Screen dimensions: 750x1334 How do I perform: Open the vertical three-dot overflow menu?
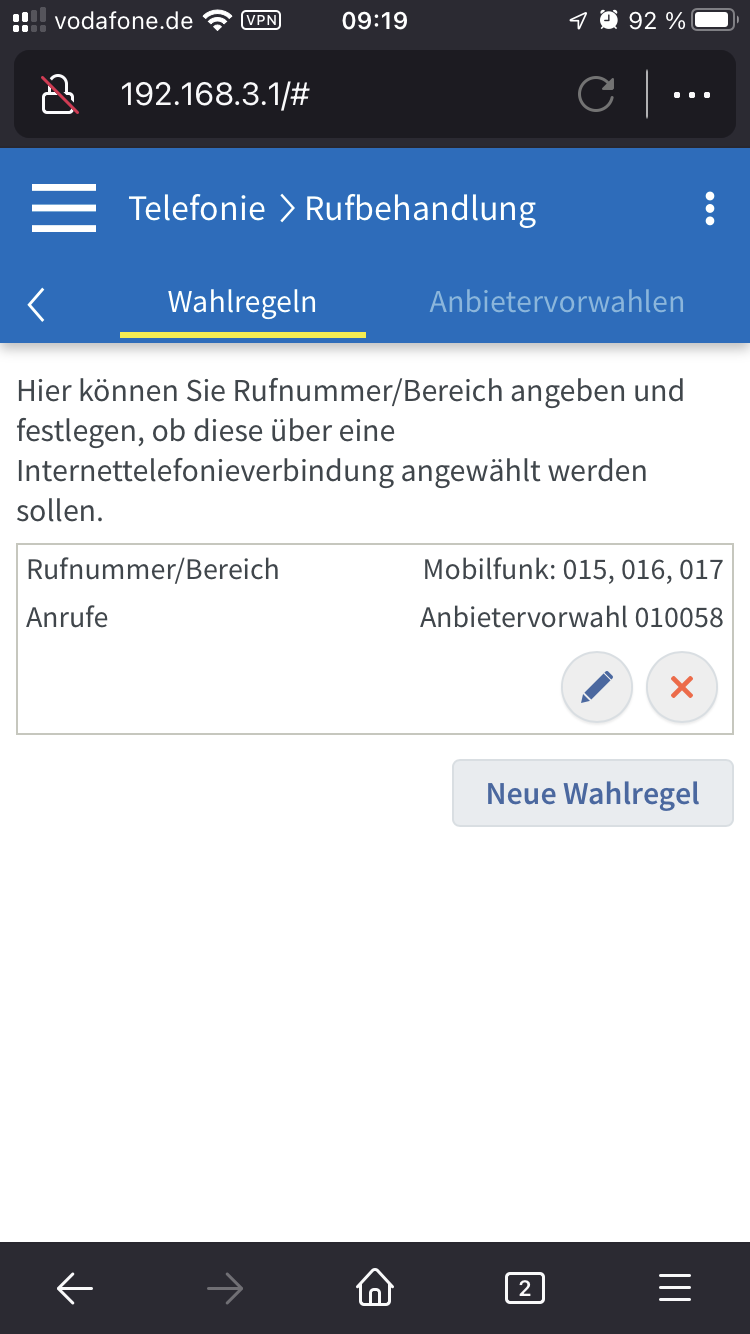(710, 208)
